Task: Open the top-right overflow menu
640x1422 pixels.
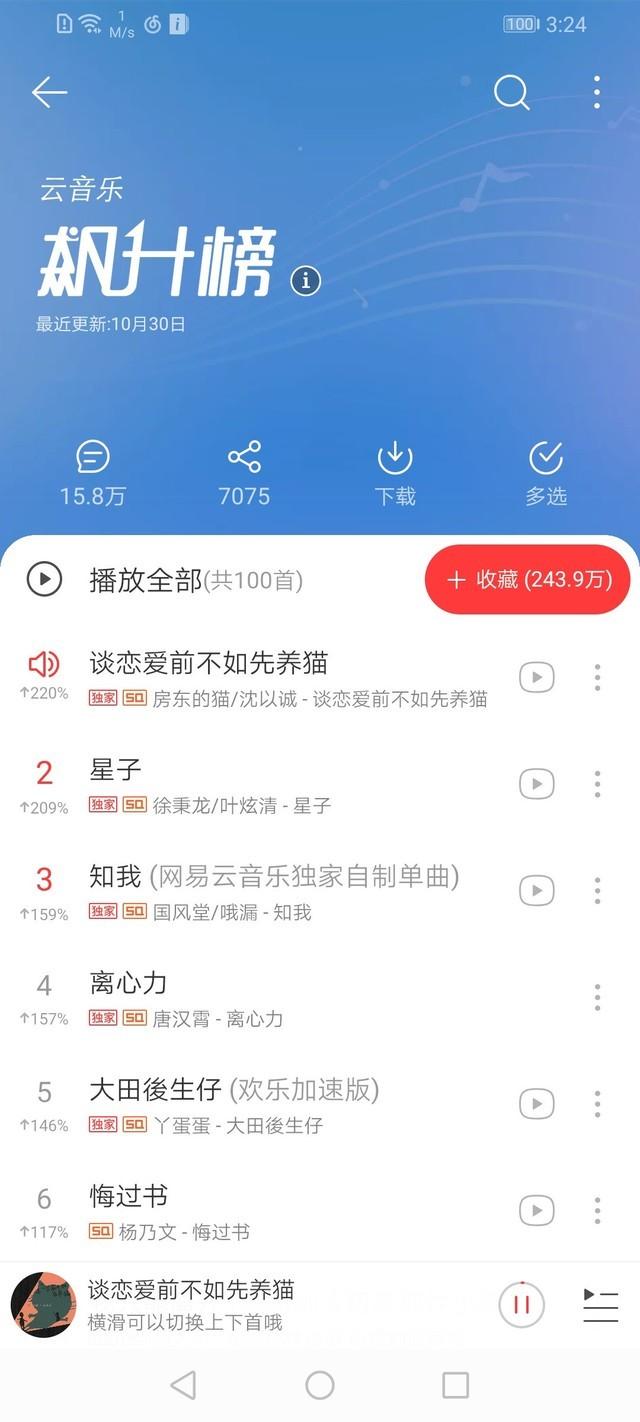Action: (x=597, y=93)
